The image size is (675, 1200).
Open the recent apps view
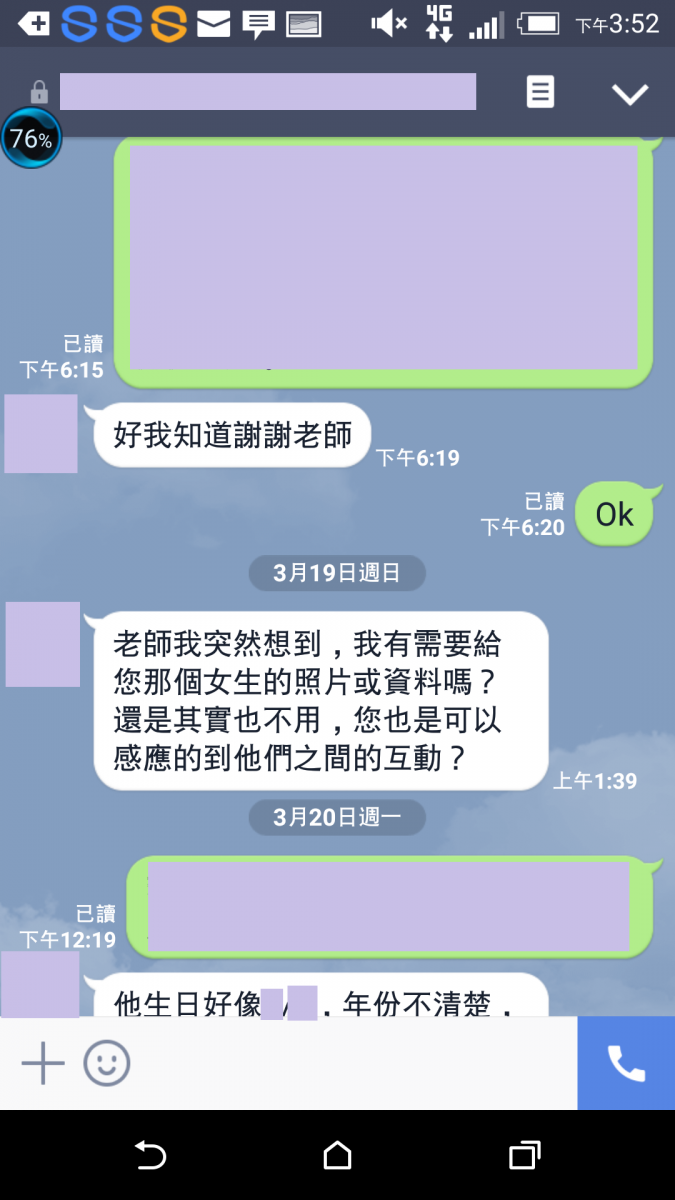(x=524, y=1156)
